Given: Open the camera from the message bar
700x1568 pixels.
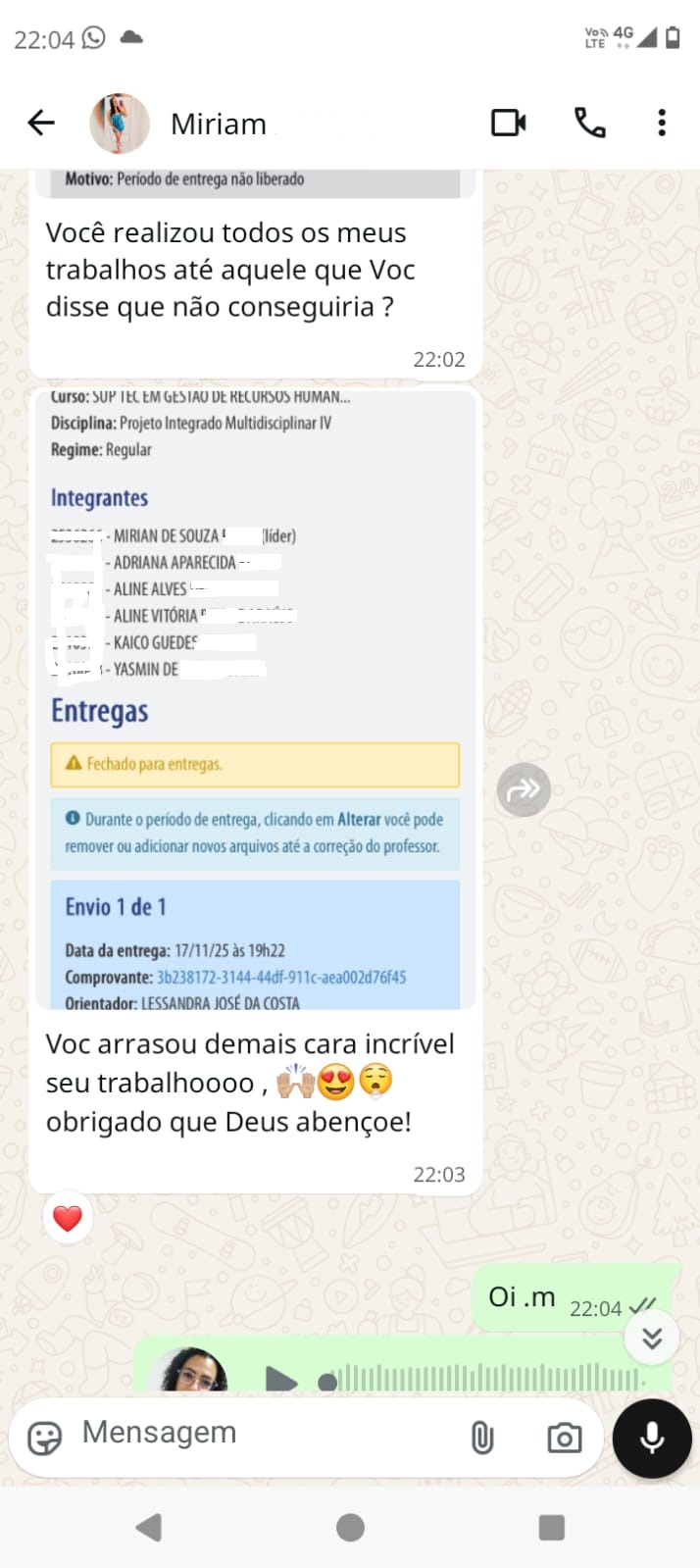Looking at the screenshot, I should [x=564, y=1438].
